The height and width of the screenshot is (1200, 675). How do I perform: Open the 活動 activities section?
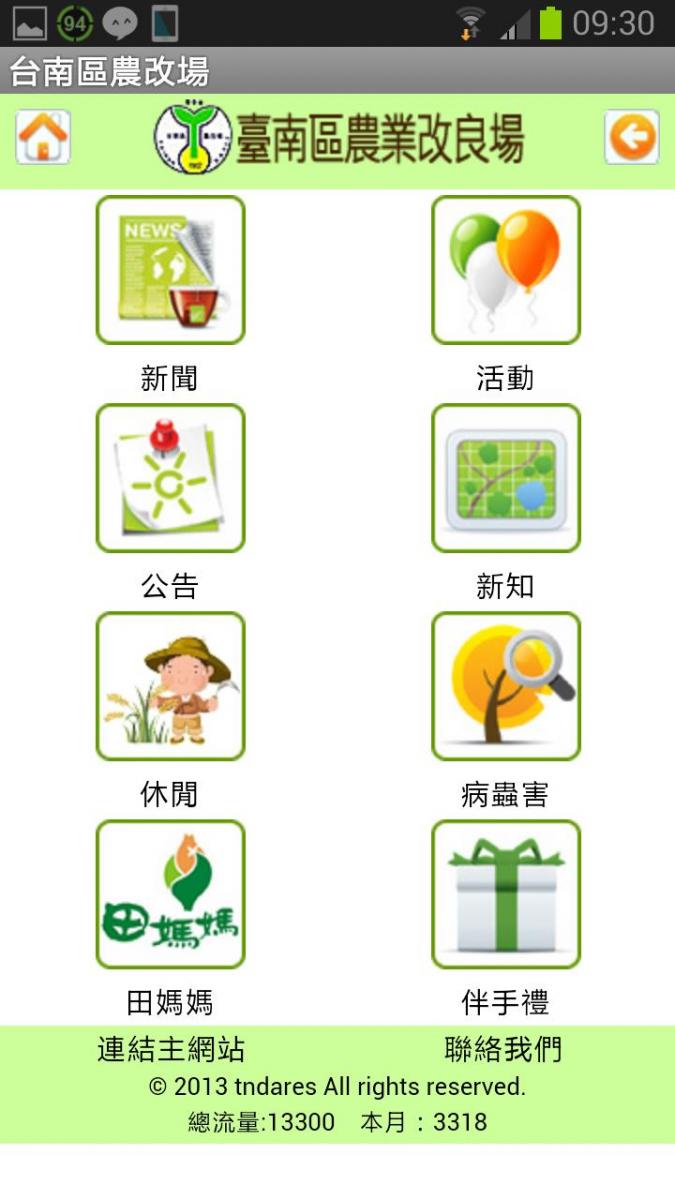(505, 270)
